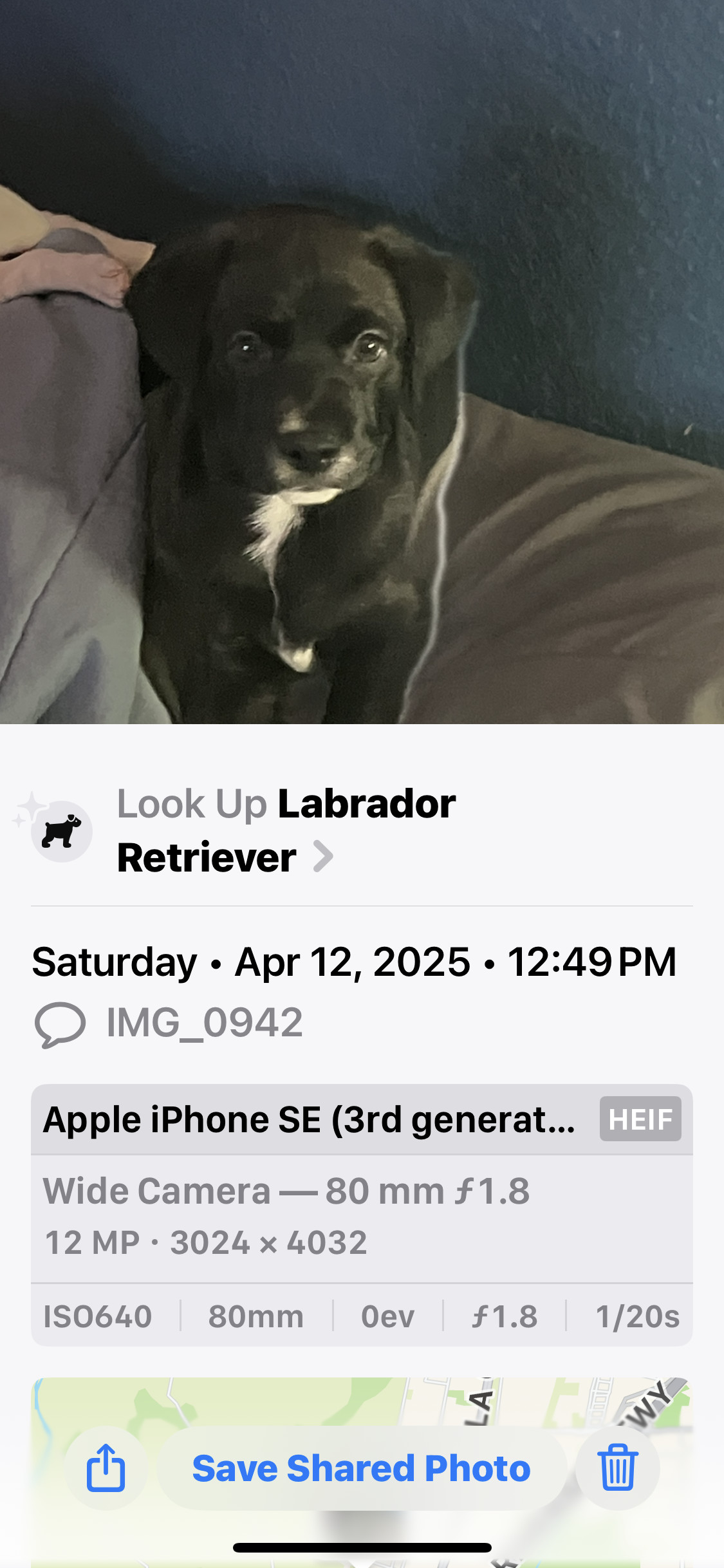Tap Save Shared Photo button

click(x=362, y=1468)
